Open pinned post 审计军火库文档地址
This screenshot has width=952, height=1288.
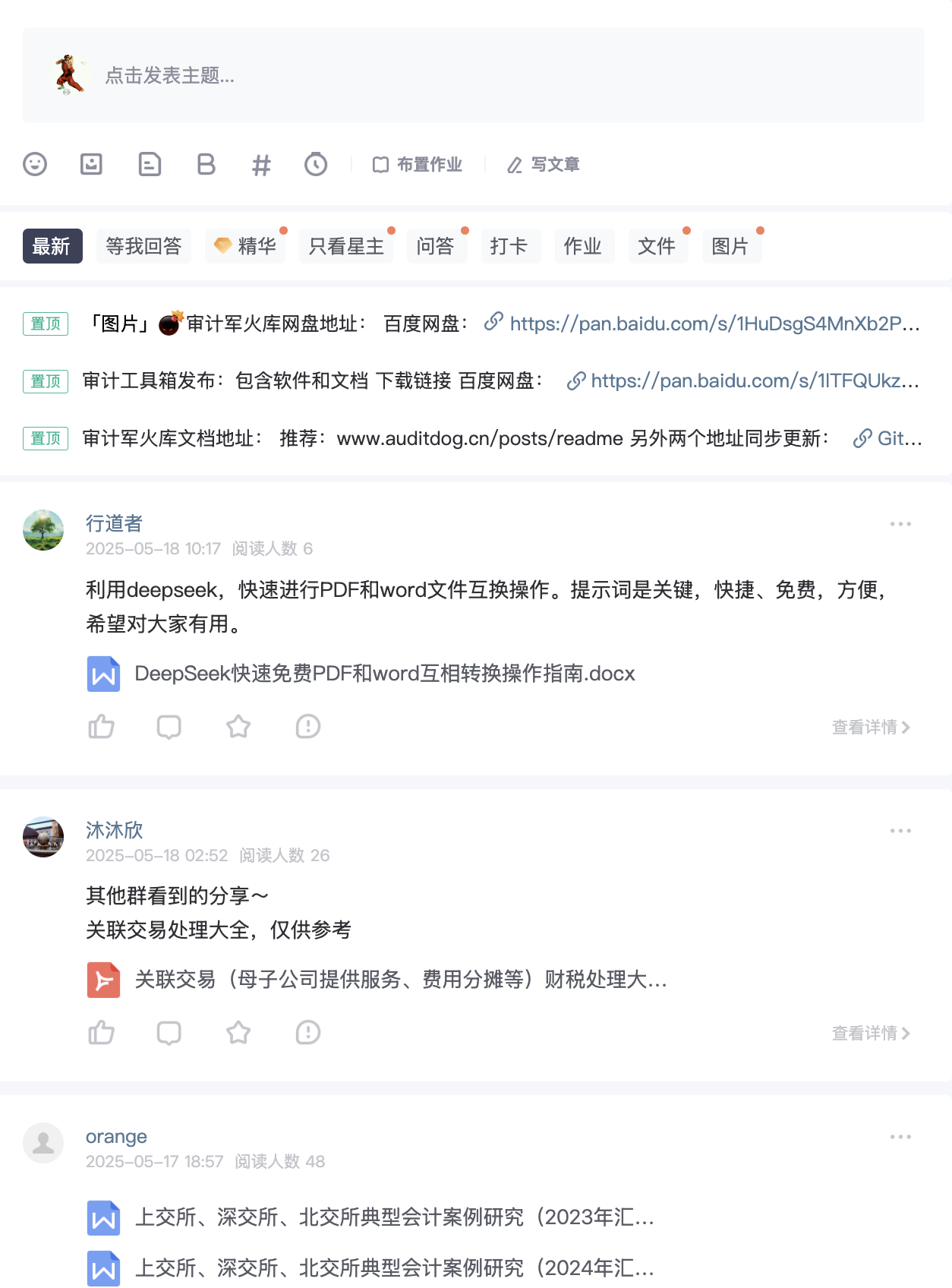(x=456, y=438)
